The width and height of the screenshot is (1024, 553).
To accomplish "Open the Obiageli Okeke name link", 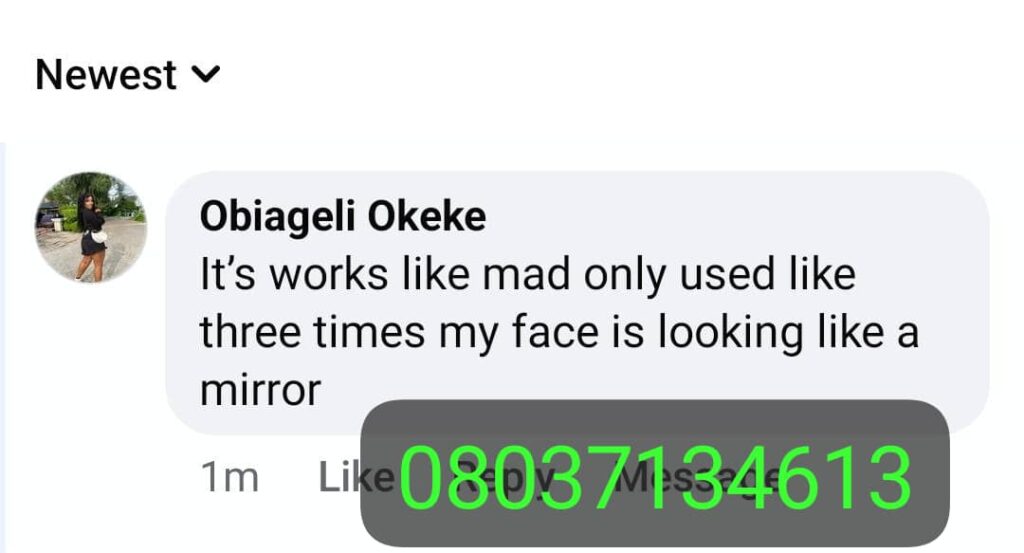I will tap(343, 216).
